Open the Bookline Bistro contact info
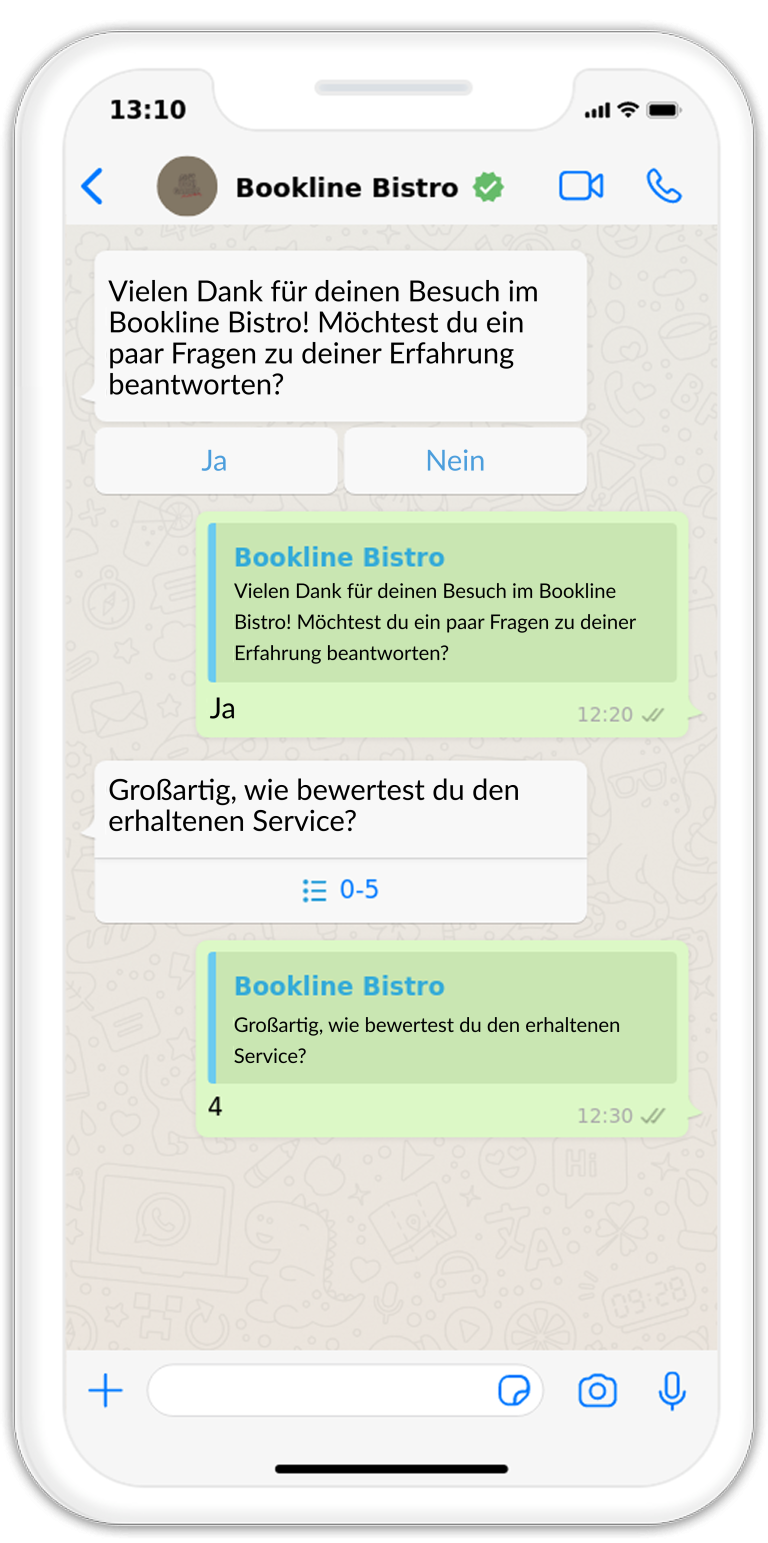The image size is (768, 1543). (x=346, y=187)
